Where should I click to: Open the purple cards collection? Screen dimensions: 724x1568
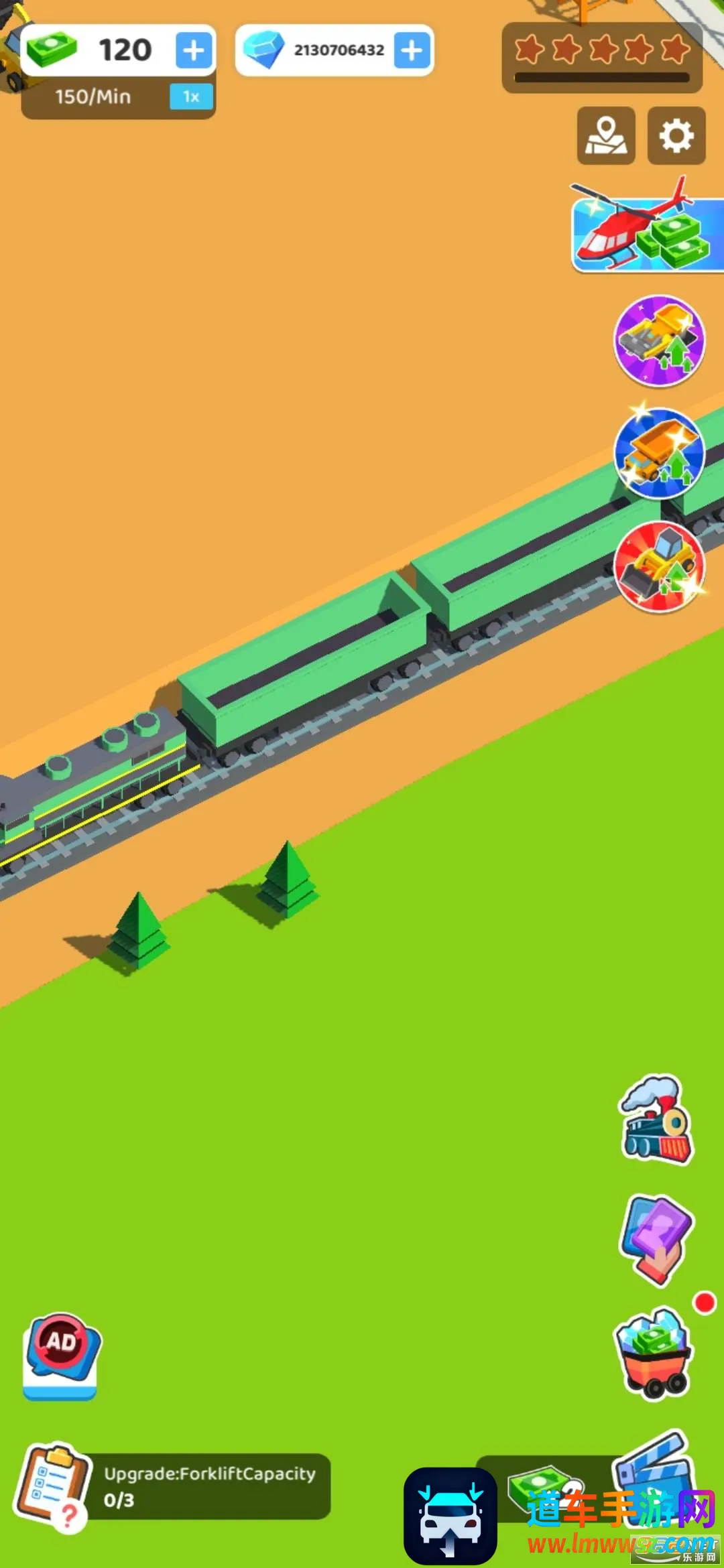[656, 1240]
